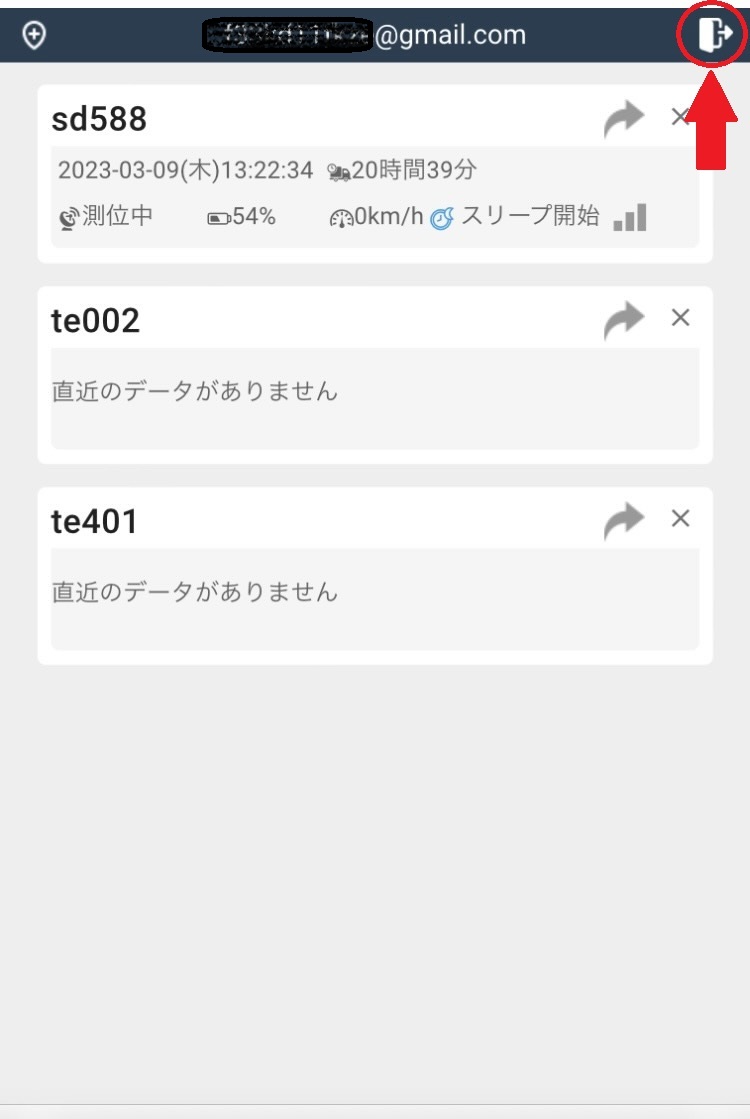Tap the share arrow on te002 card
Screen dimensions: 750x1119
(x=625, y=317)
